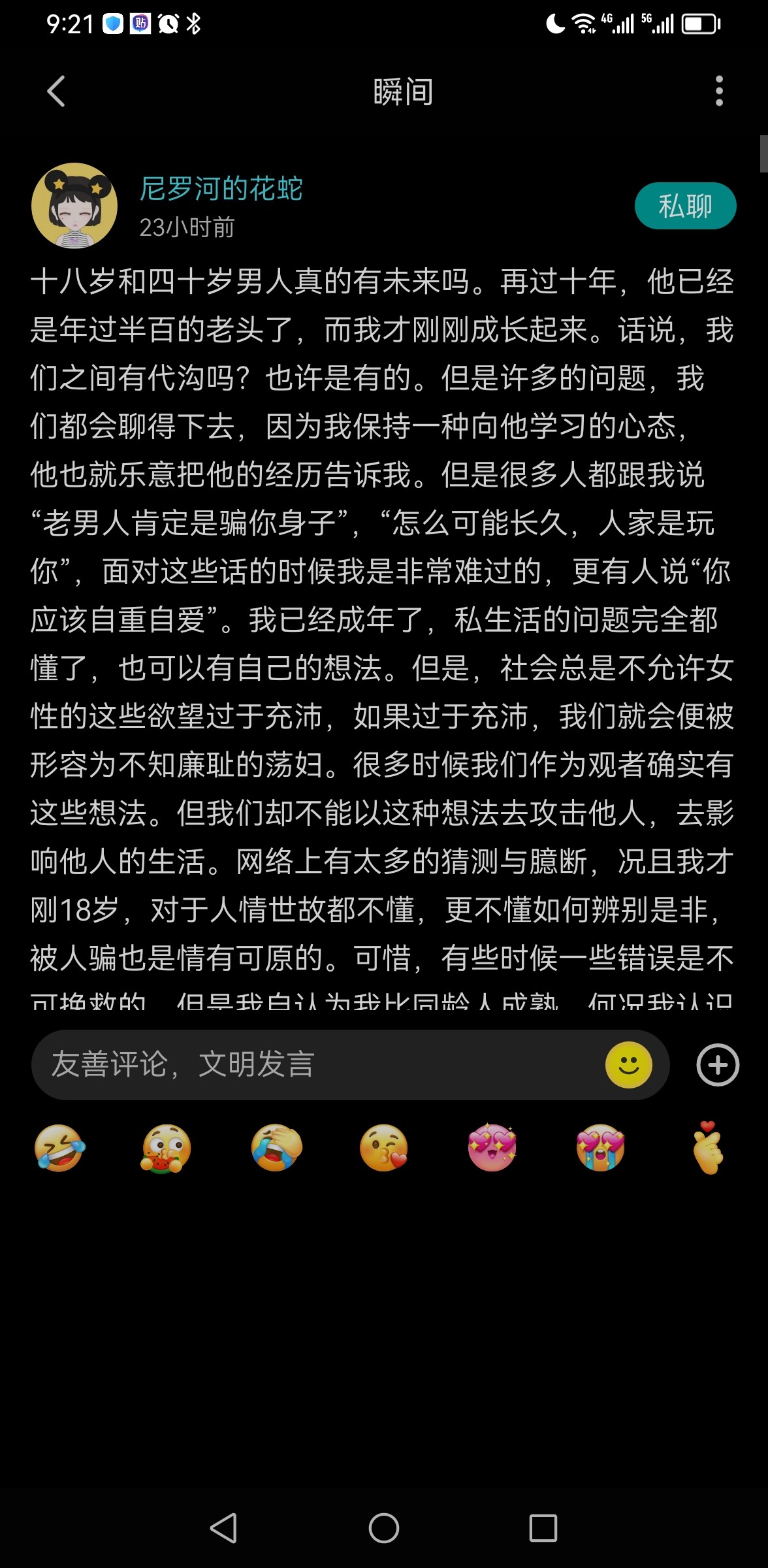Open the yellow smiley emoji picker

pos(628,1065)
